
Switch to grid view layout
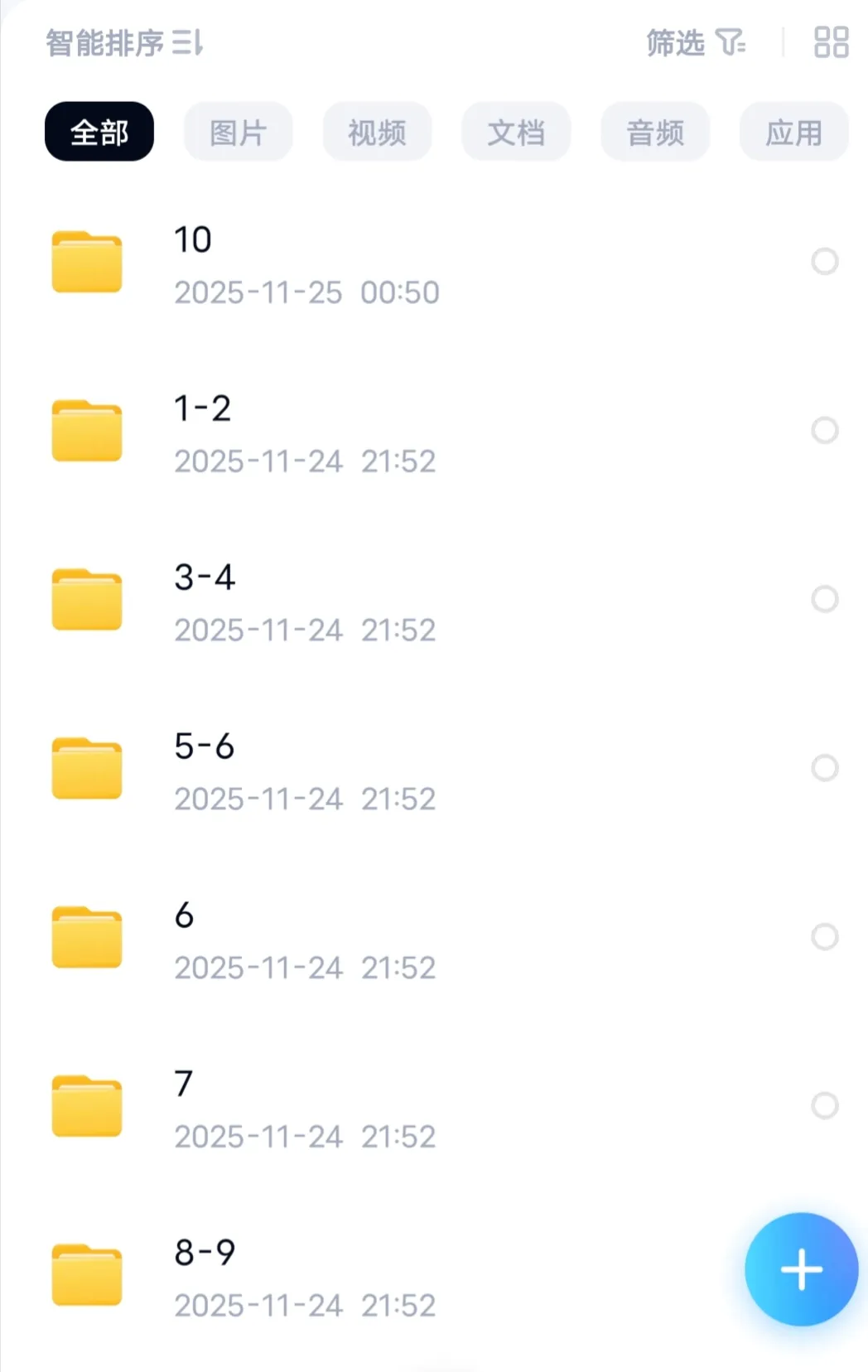pyautogui.click(x=831, y=42)
